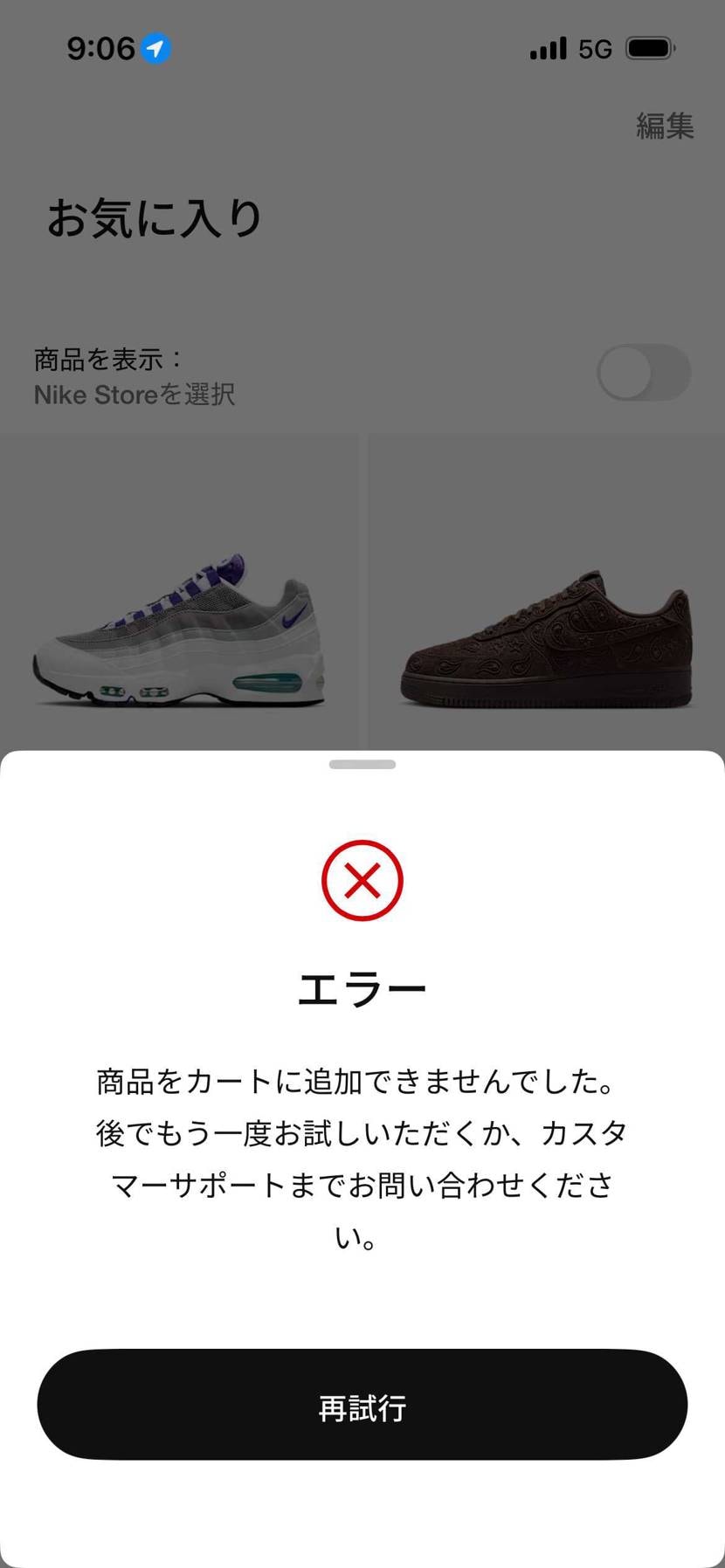Tap the battery status icon
The image size is (725, 1568).
click(646, 48)
